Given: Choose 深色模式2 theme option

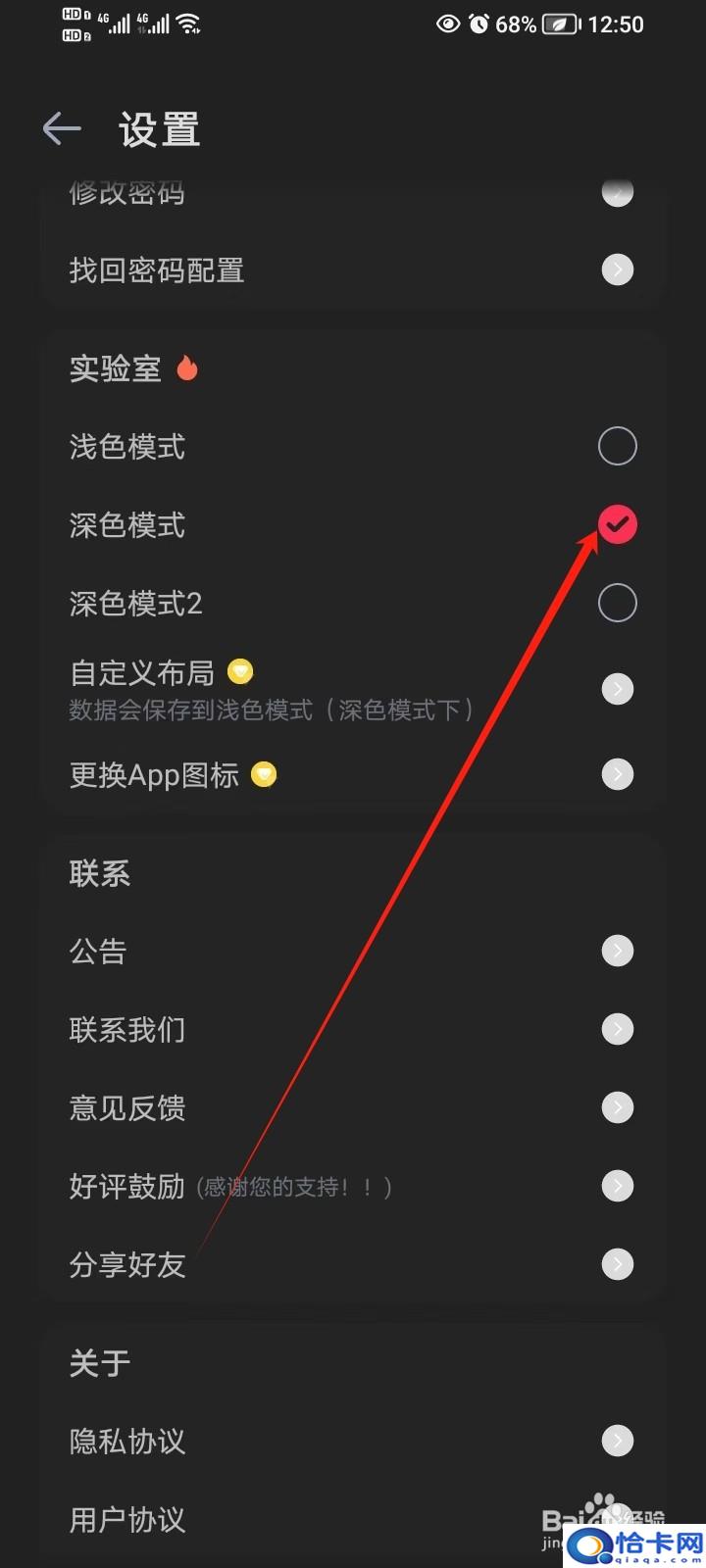Looking at the screenshot, I should coord(617,604).
